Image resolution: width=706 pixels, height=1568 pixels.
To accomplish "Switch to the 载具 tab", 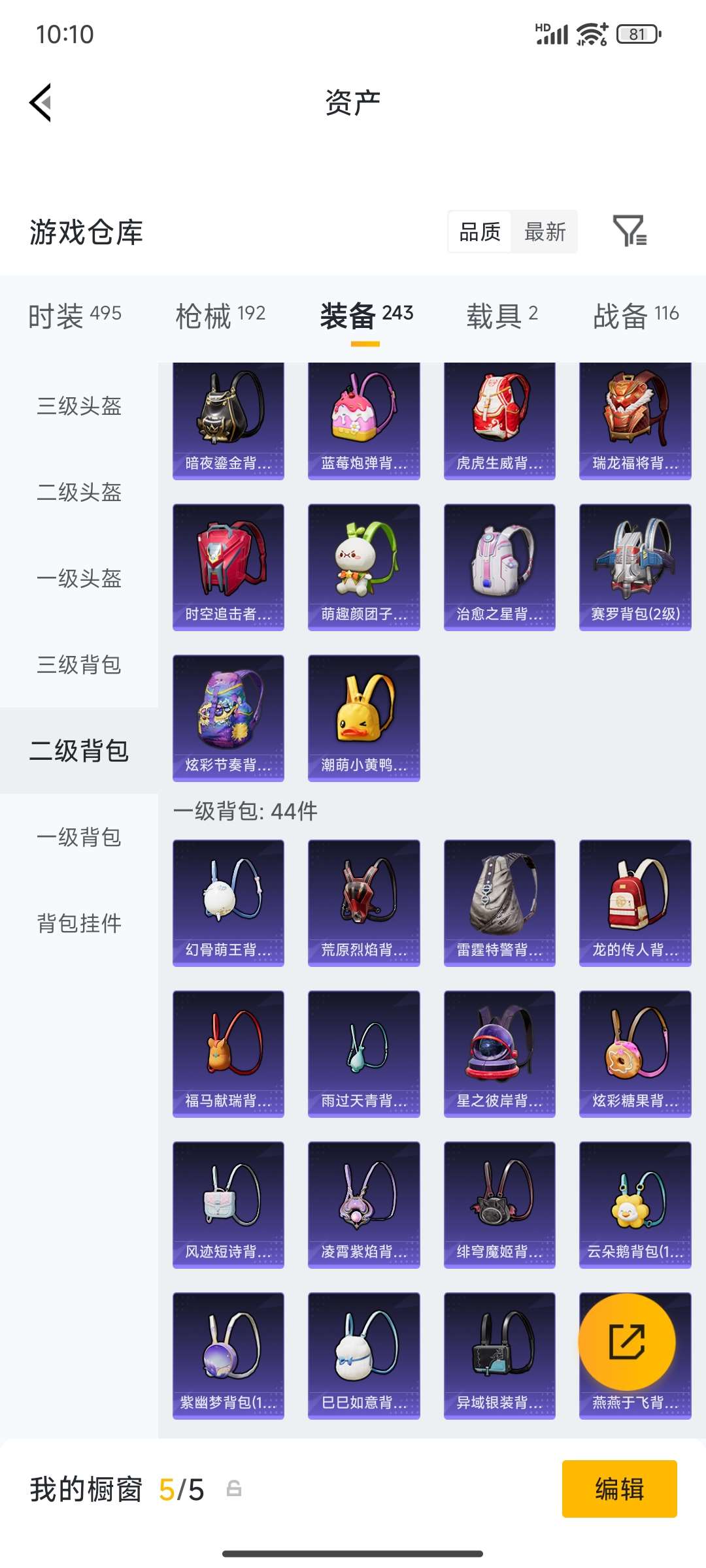I will (x=501, y=314).
